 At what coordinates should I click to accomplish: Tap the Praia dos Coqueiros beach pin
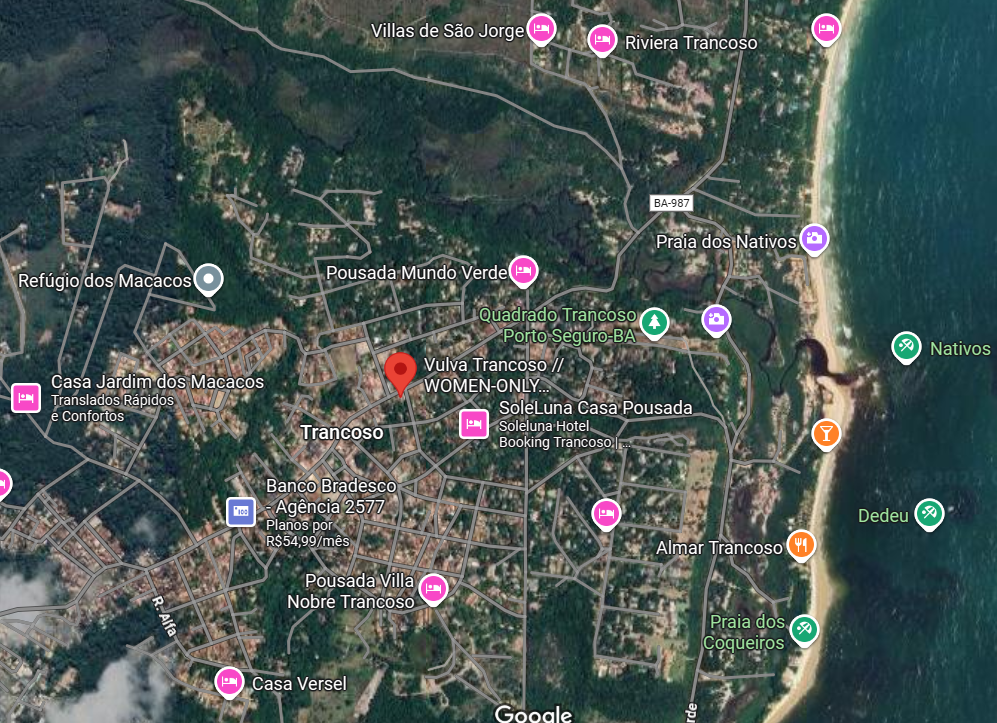(x=804, y=629)
